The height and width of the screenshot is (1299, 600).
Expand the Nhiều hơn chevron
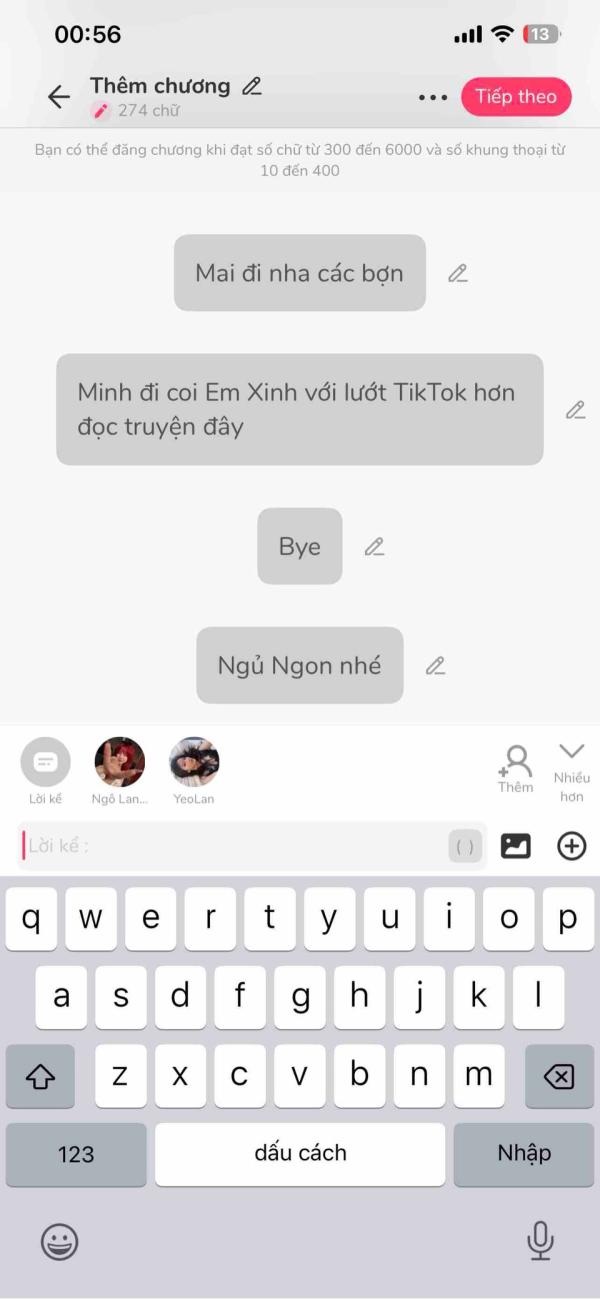coord(572,773)
